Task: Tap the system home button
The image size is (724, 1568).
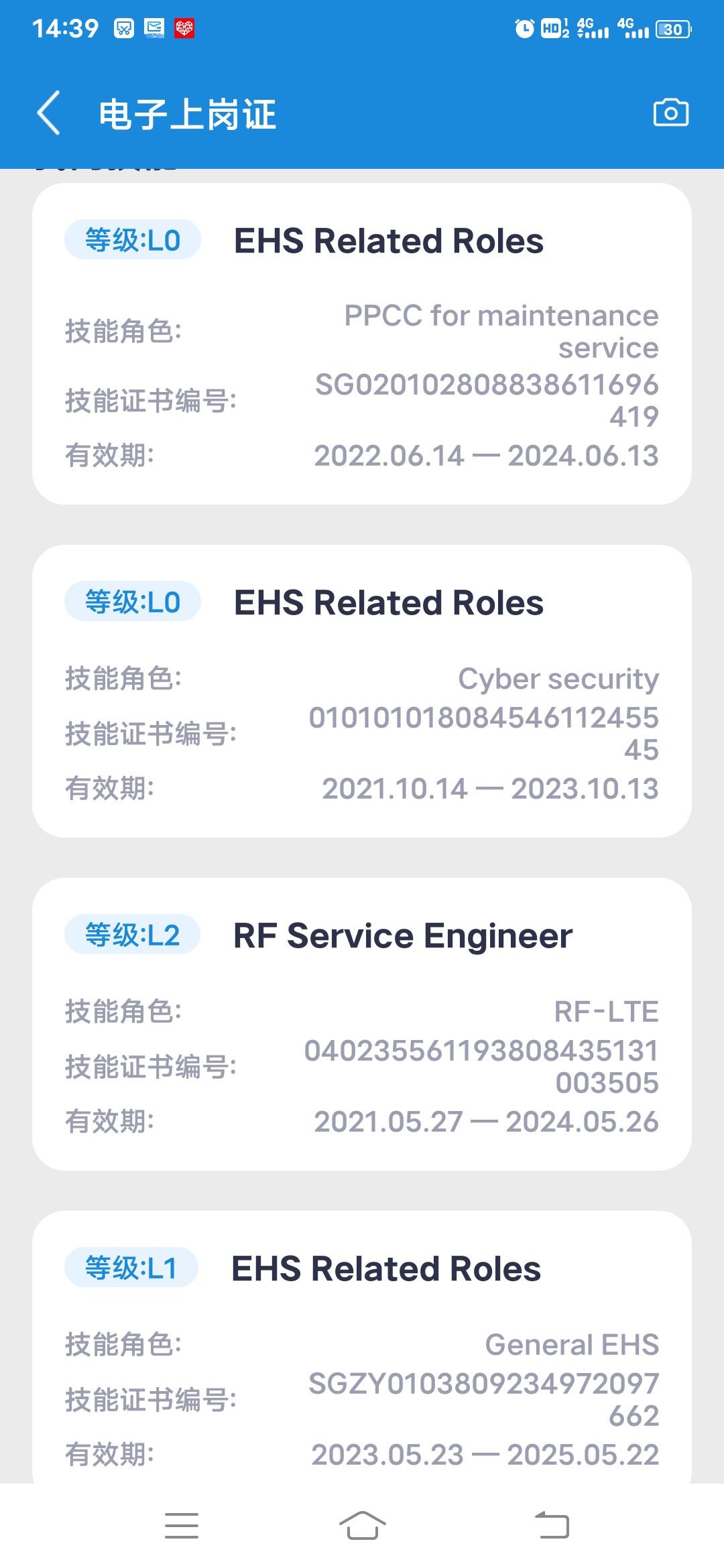Action: [x=362, y=1526]
